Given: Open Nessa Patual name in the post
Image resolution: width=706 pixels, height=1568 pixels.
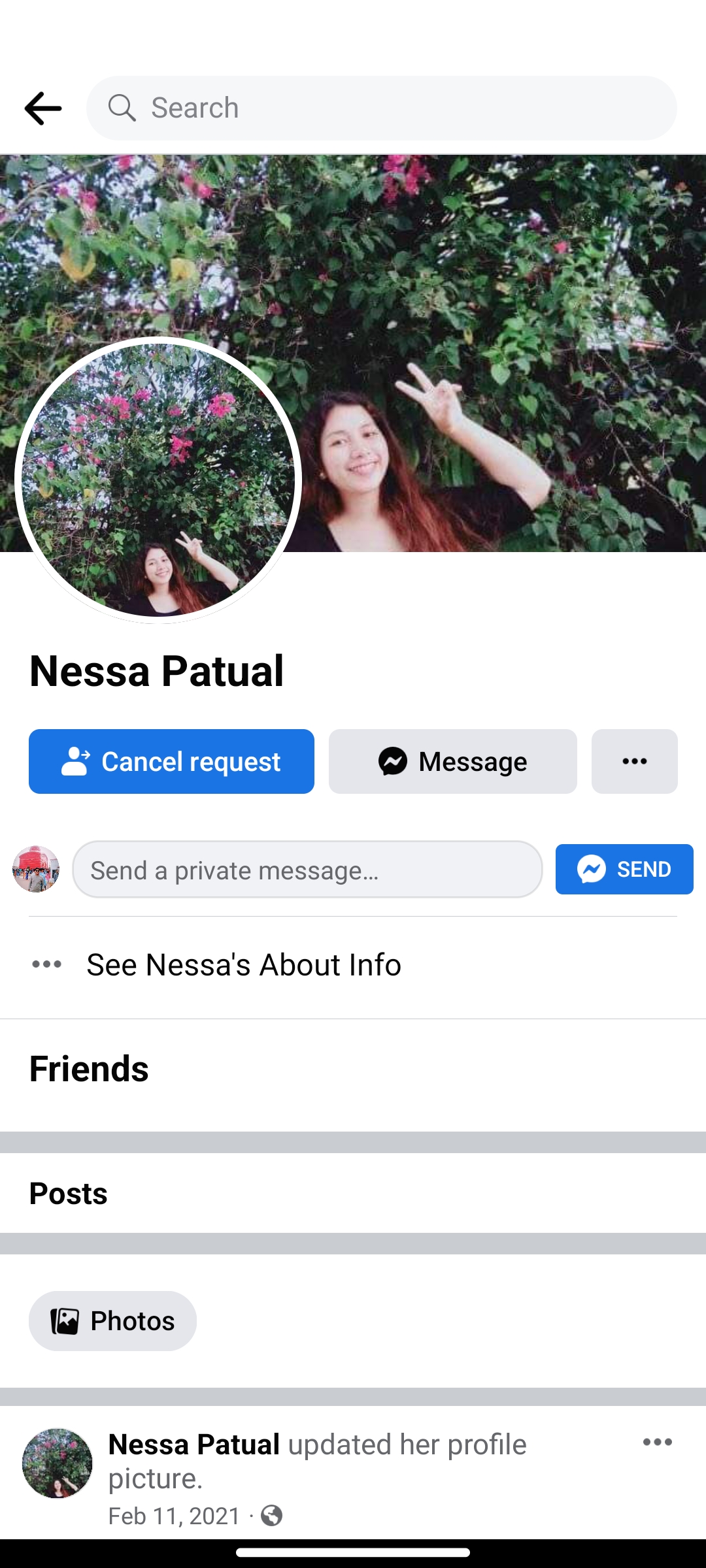Looking at the screenshot, I should pyautogui.click(x=194, y=1445).
